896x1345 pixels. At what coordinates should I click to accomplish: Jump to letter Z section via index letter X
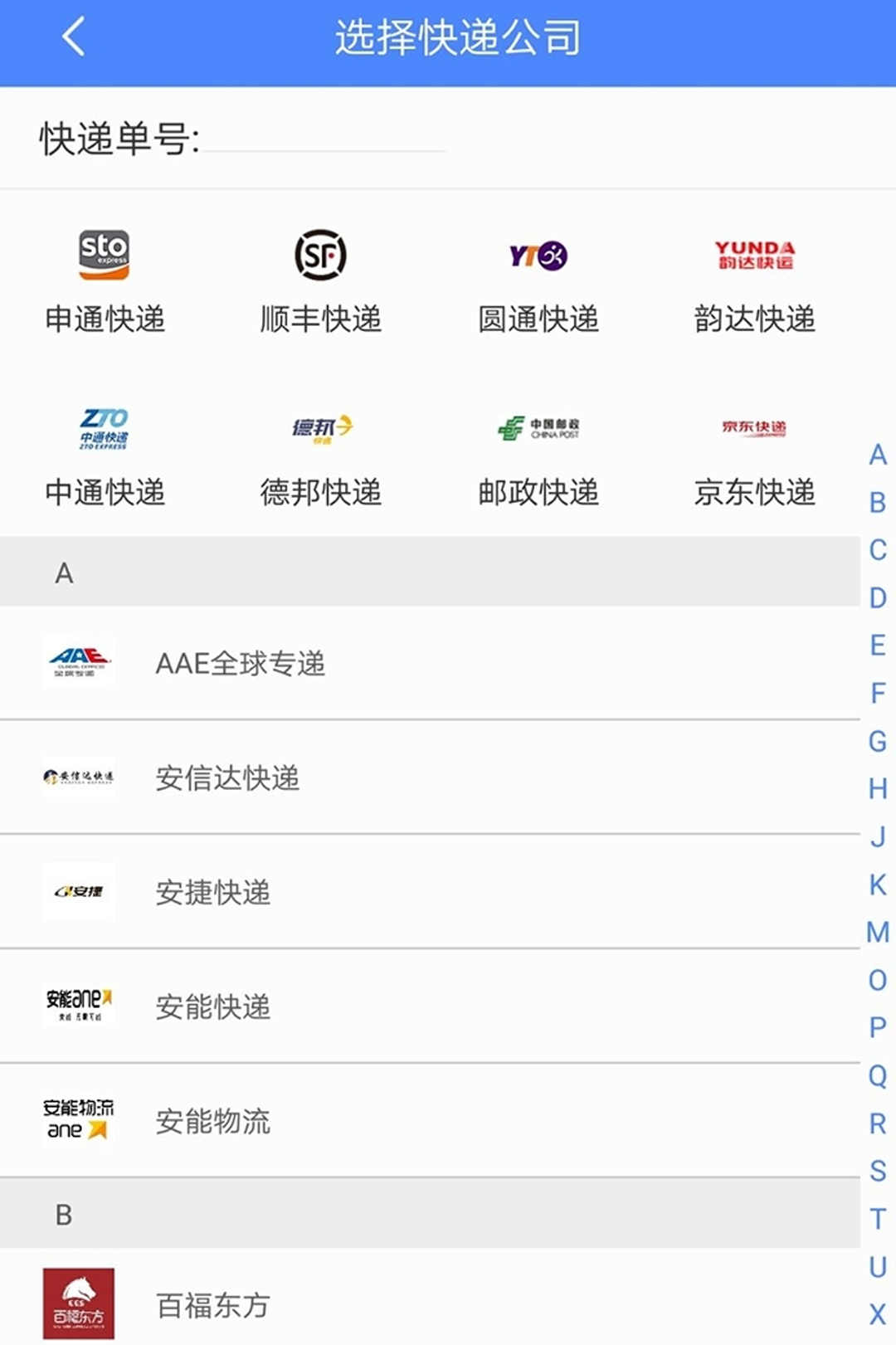click(x=878, y=1314)
